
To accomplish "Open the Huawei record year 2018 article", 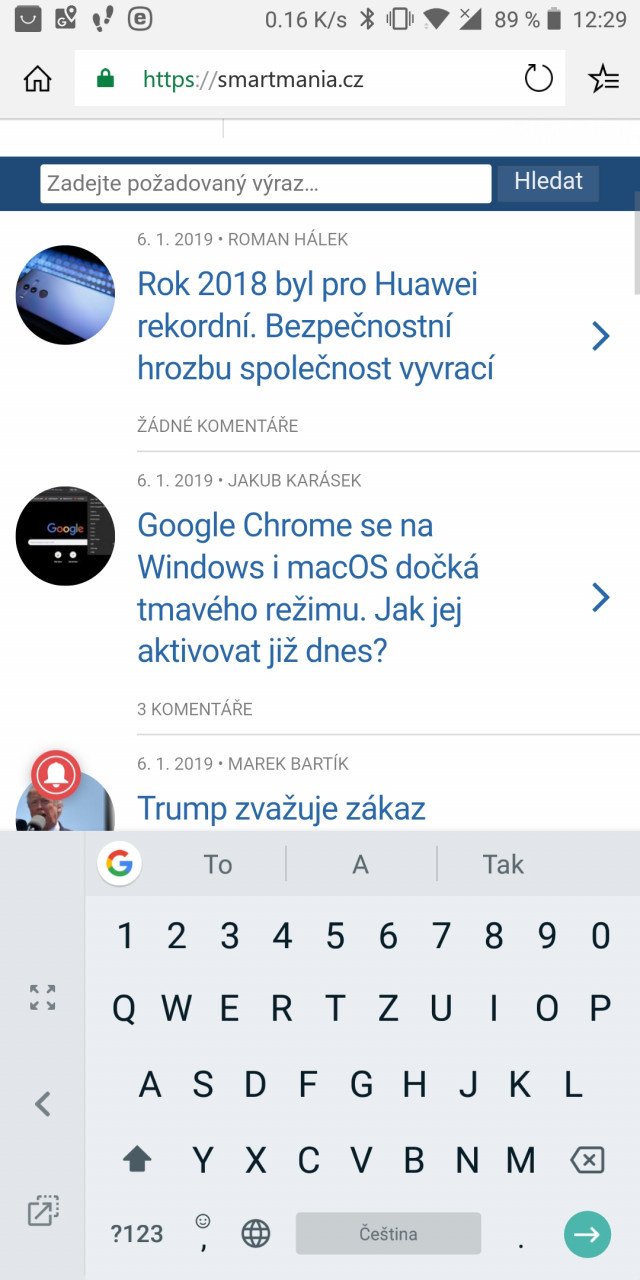I will 307,326.
